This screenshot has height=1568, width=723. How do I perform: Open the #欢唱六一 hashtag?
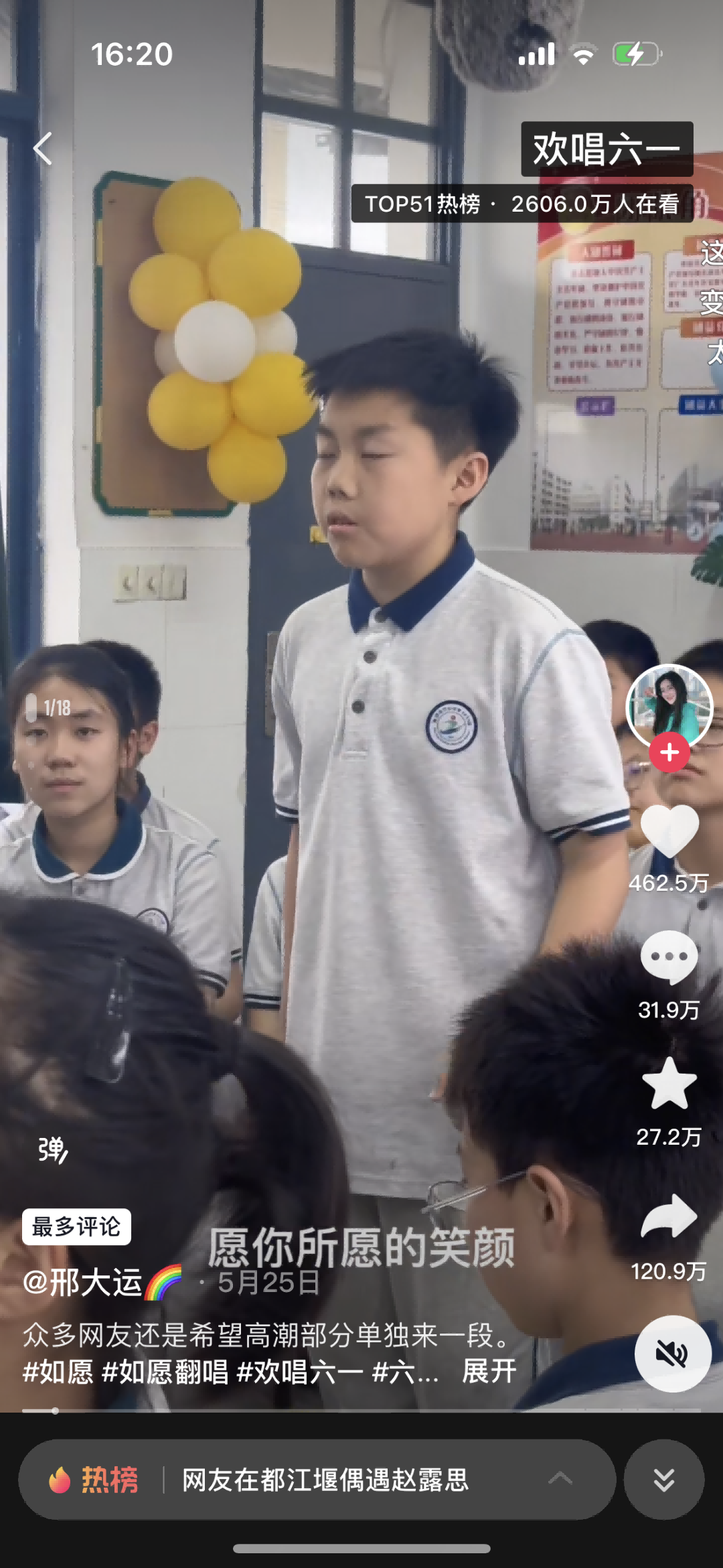click(301, 1372)
